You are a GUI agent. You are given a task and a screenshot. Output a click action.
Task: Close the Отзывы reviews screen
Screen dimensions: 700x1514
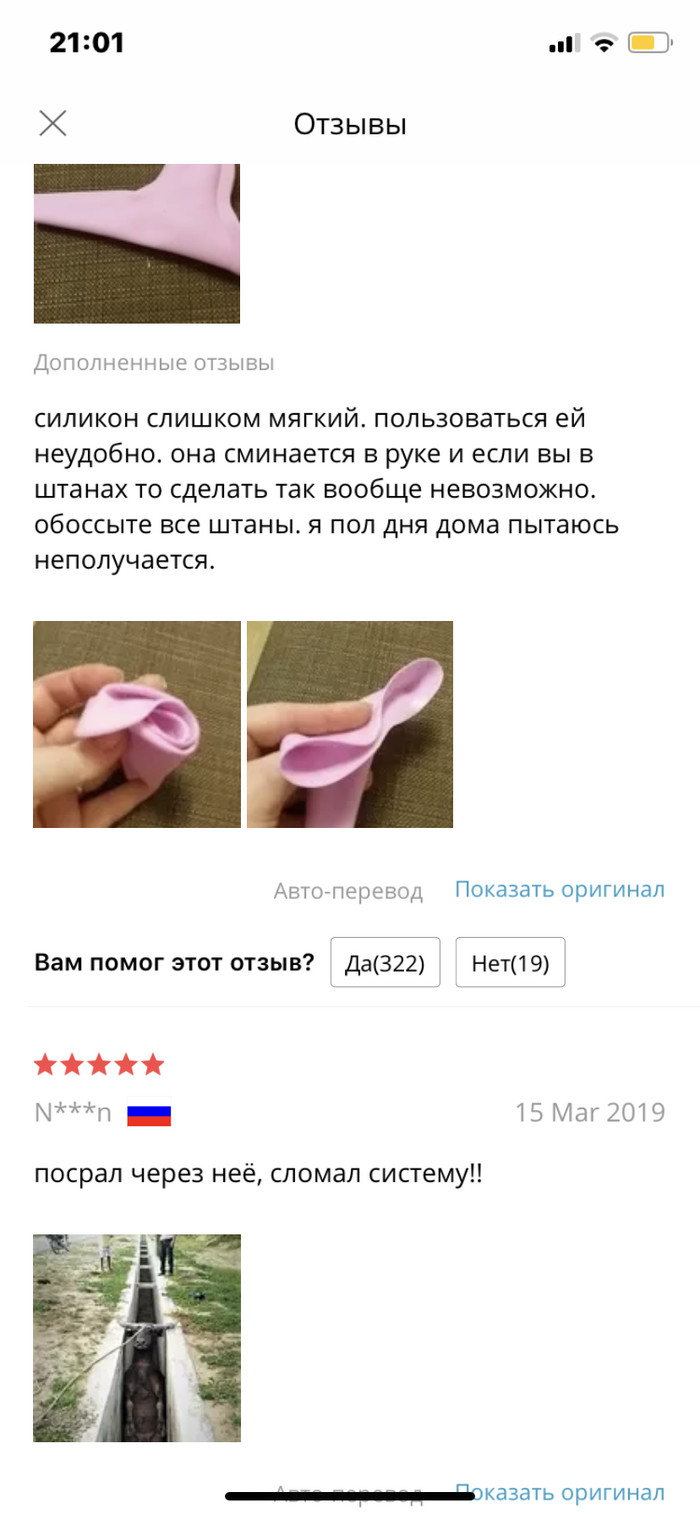[52, 123]
